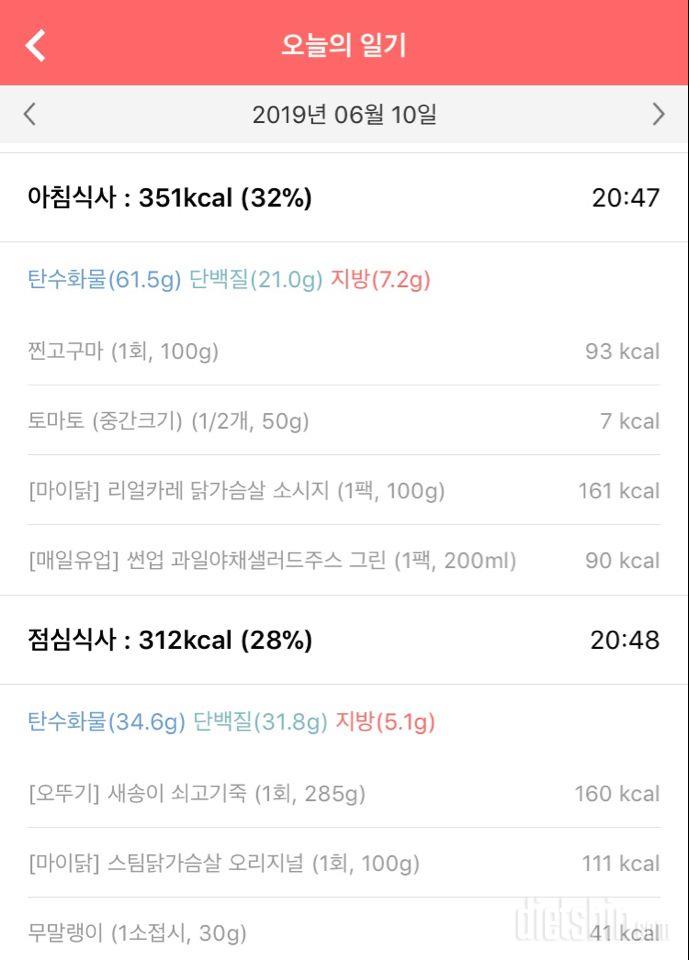Go to the next day
This screenshot has height=960, width=689.
click(x=658, y=114)
